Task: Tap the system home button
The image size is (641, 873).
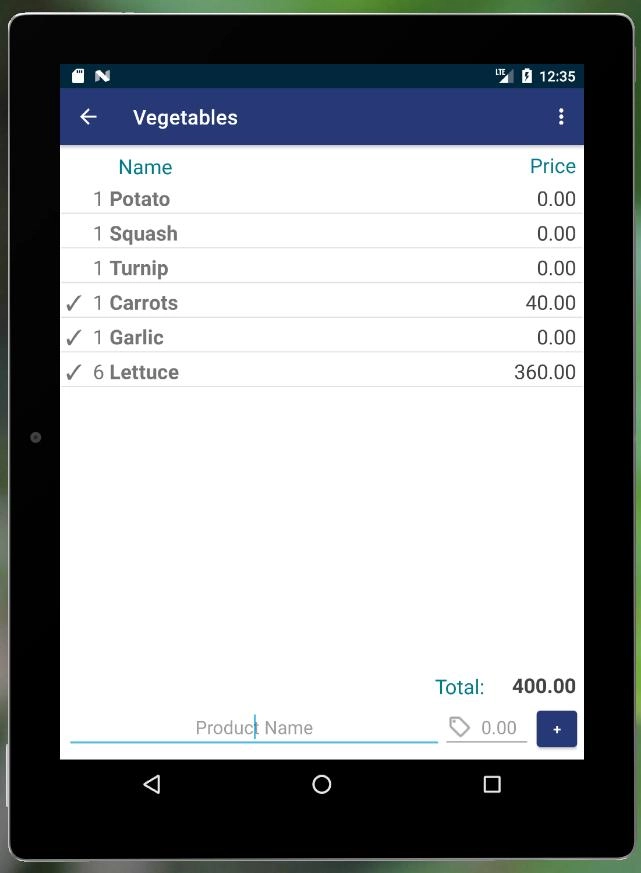Action: click(x=321, y=785)
